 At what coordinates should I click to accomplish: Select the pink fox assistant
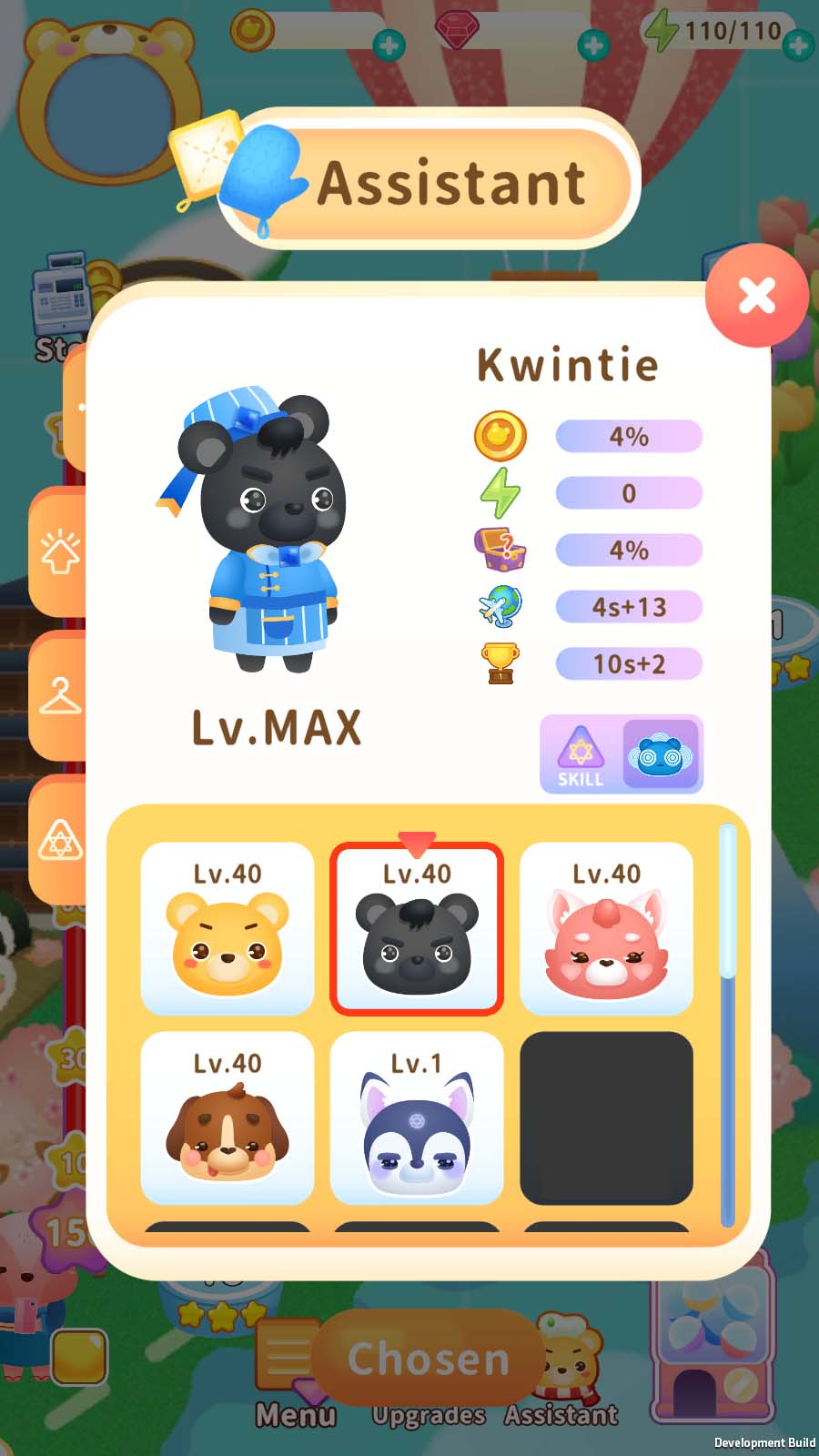pos(606,928)
